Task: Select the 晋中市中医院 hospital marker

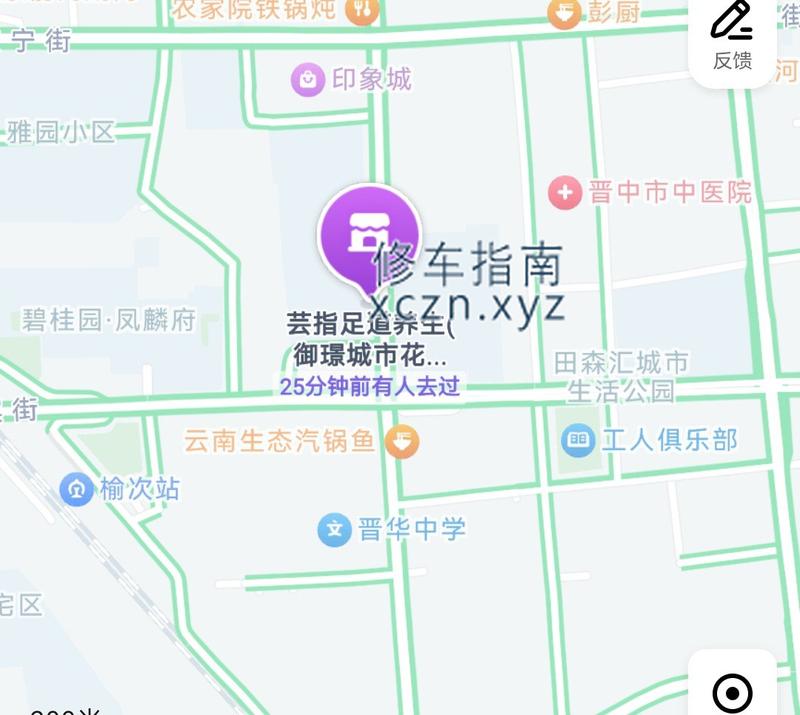Action: click(565, 192)
